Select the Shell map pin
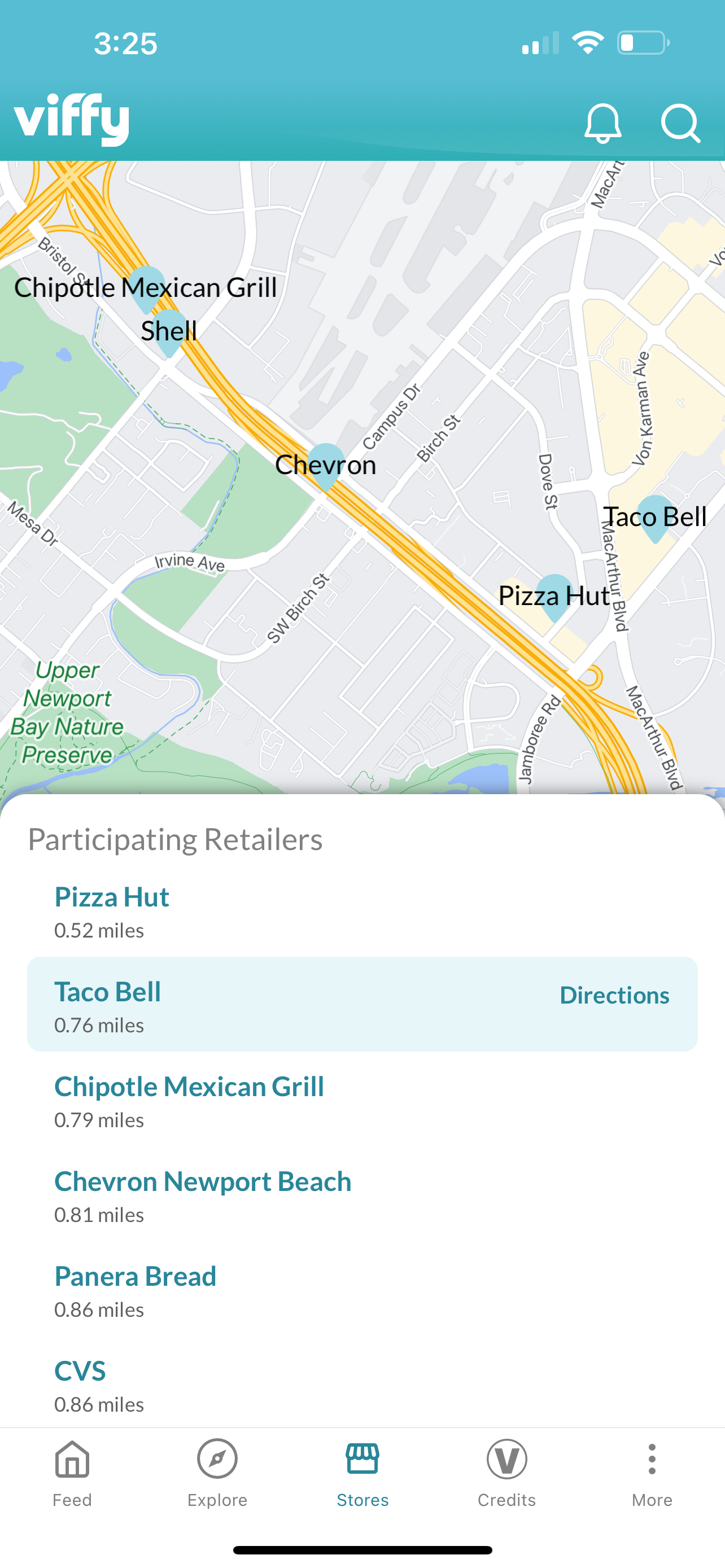The height and width of the screenshot is (1568, 725). click(169, 332)
